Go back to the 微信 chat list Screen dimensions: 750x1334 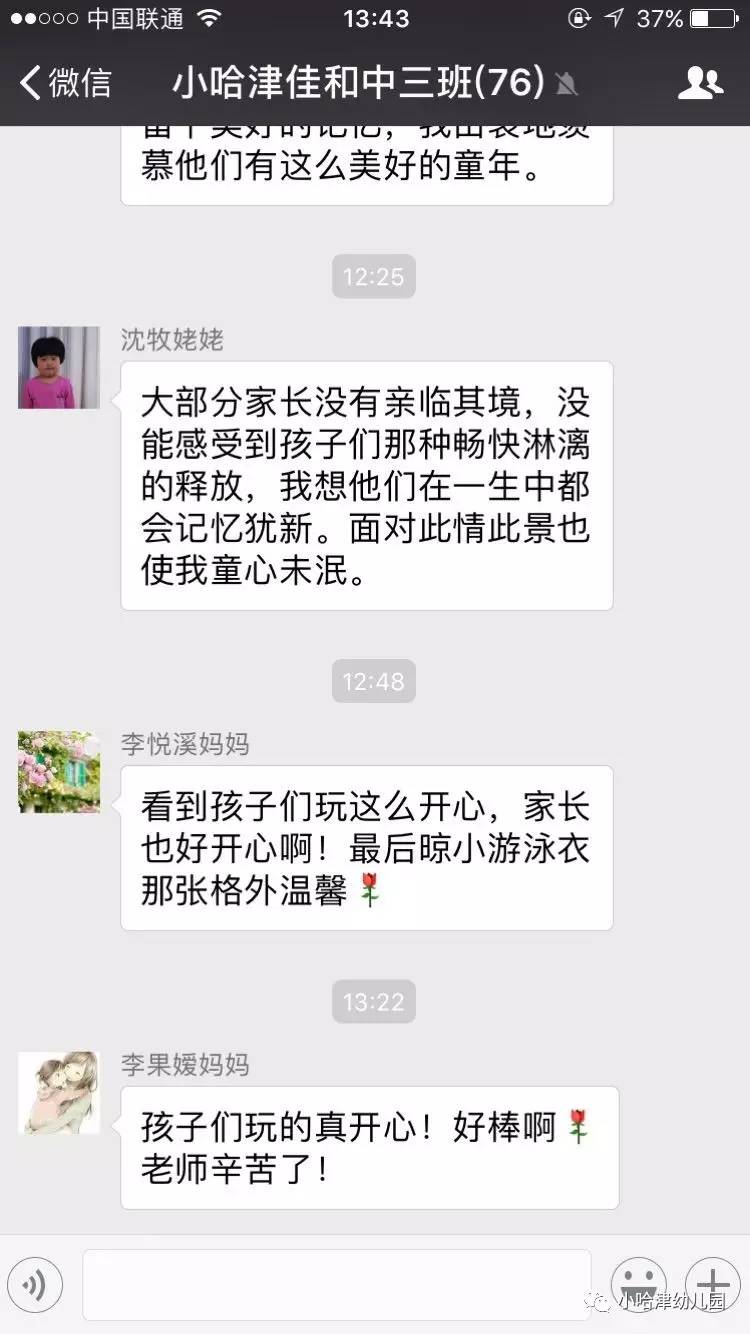coord(65,82)
